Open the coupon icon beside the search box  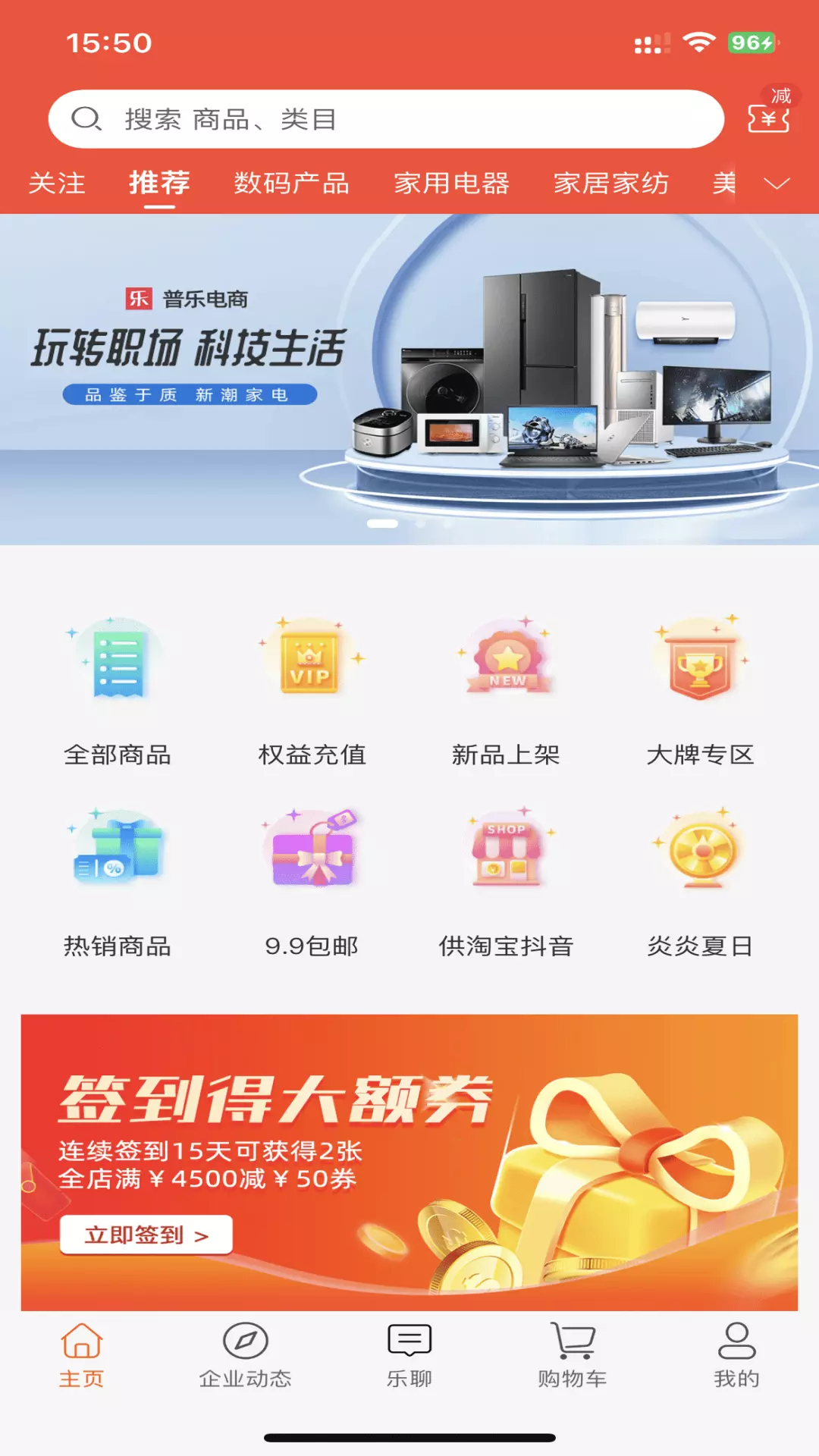pyautogui.click(x=769, y=112)
